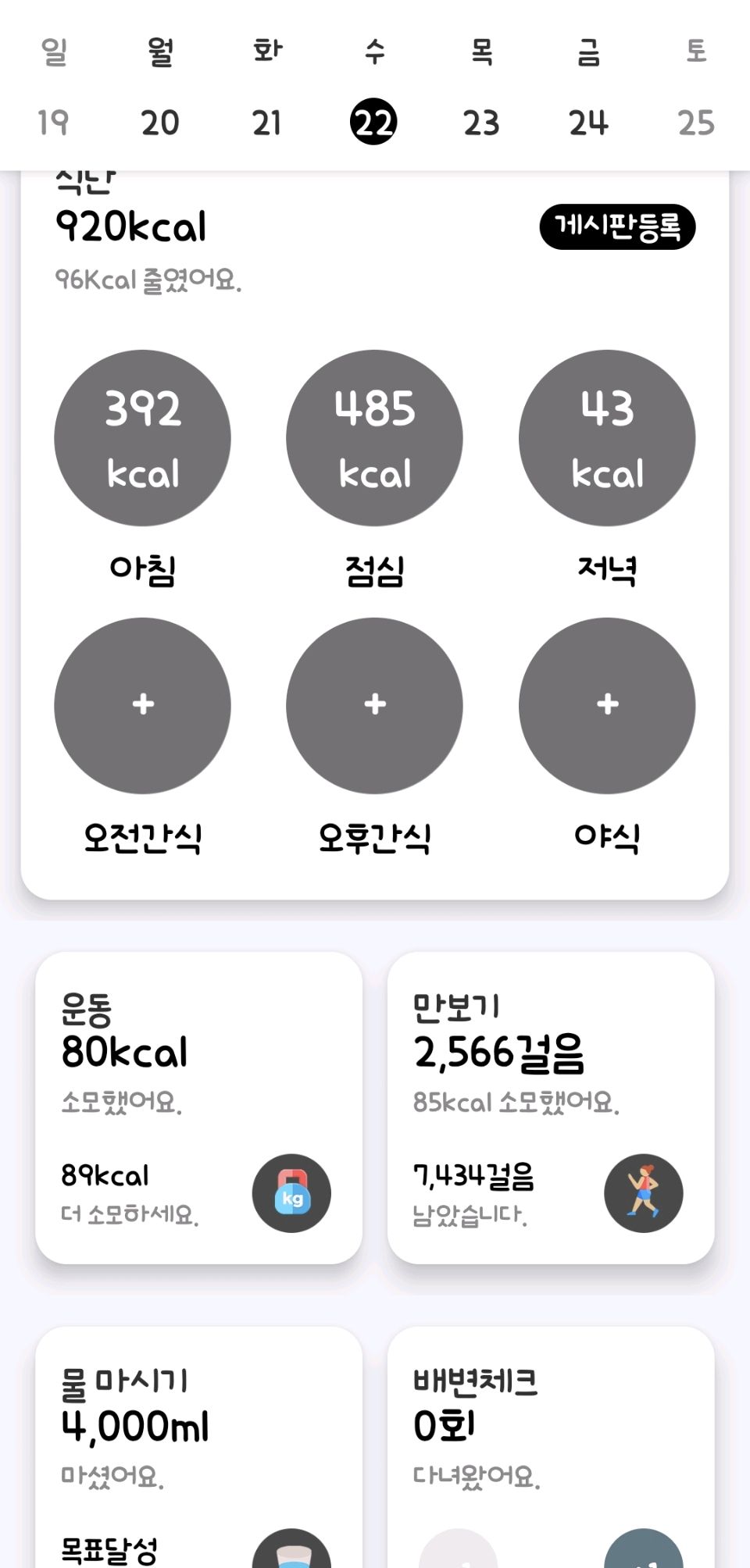Add a 오전간식 entry
Screen dimensions: 750x1568
click(x=142, y=705)
